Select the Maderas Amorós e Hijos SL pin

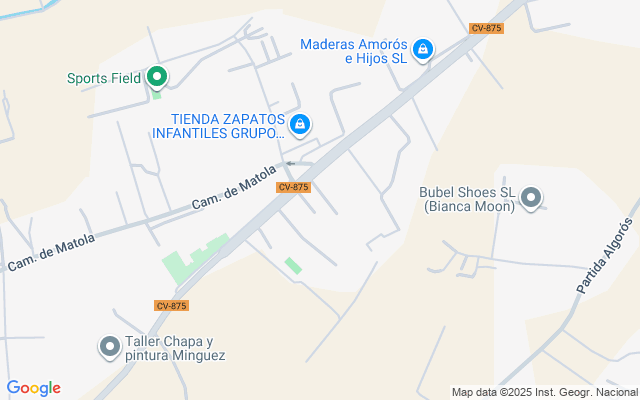pos(423,51)
